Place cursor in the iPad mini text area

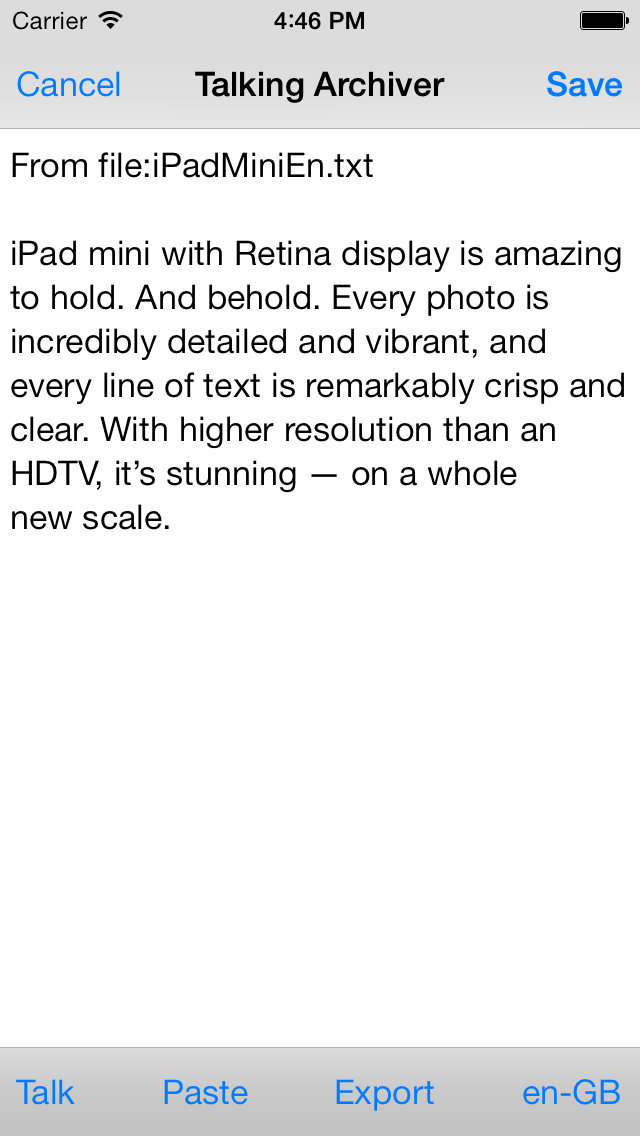coord(318,386)
